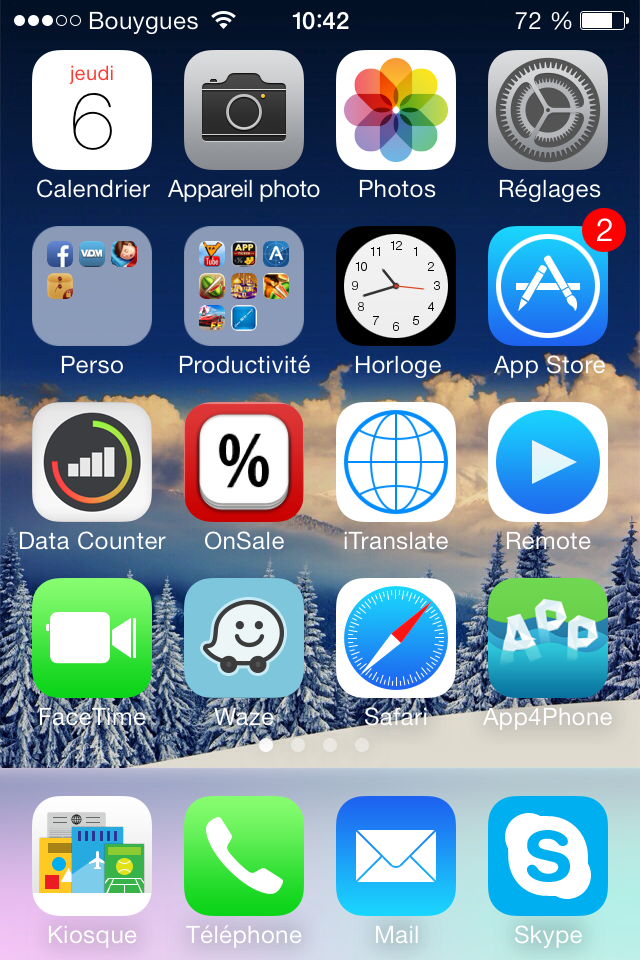Launch Skype from the dock
The image size is (640, 960).
click(x=548, y=856)
